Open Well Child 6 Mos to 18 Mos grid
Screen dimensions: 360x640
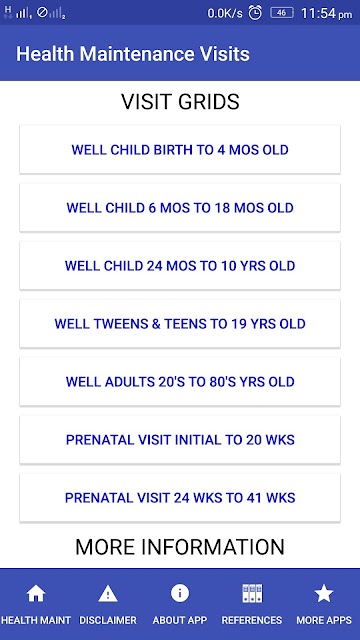pos(180,208)
